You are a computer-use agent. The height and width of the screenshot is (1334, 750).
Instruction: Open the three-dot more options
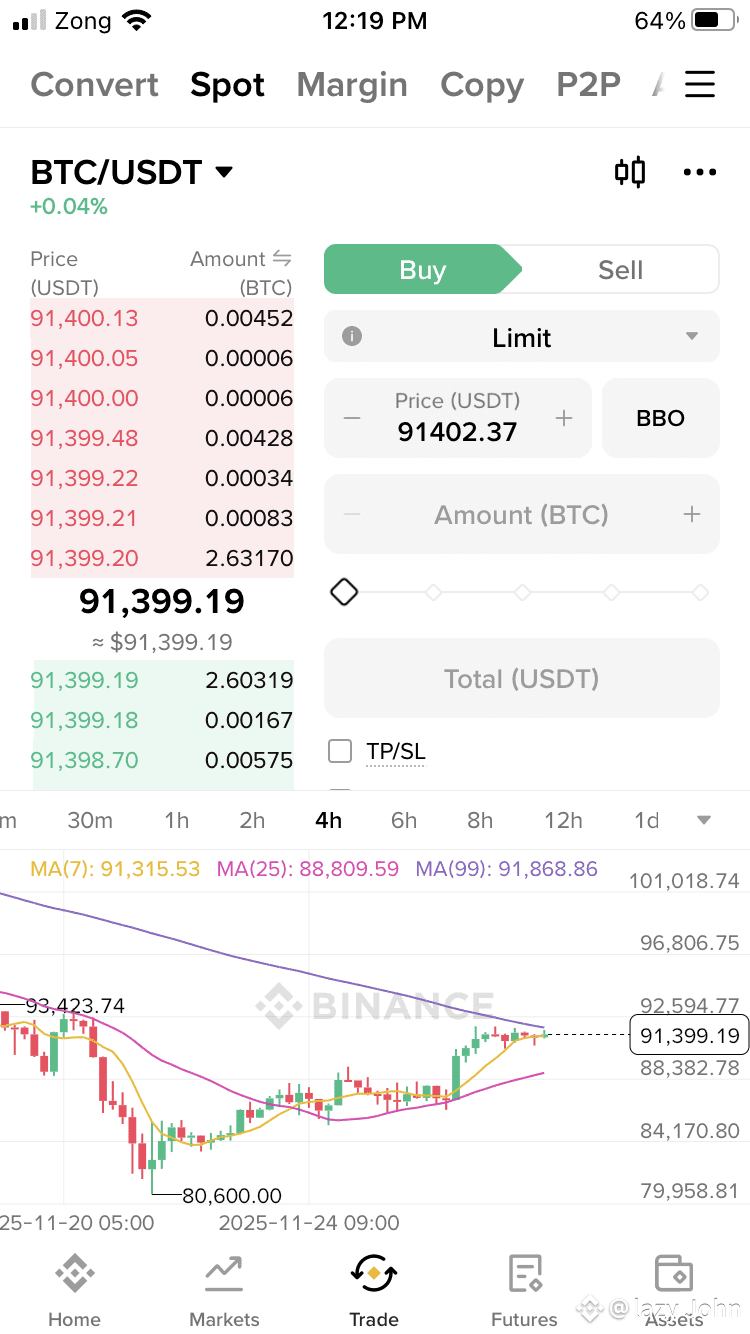click(700, 172)
